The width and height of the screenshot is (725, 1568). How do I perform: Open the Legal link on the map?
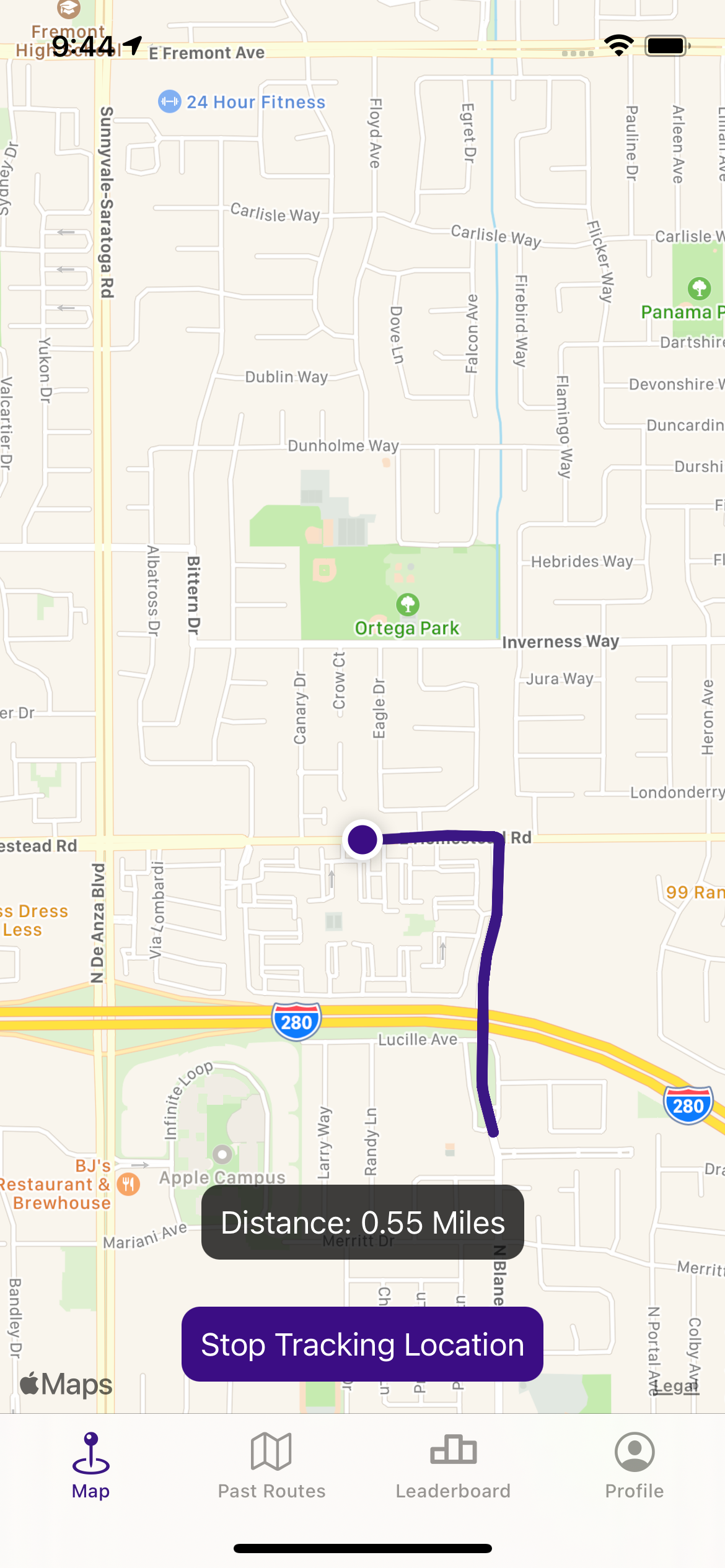tap(677, 1386)
